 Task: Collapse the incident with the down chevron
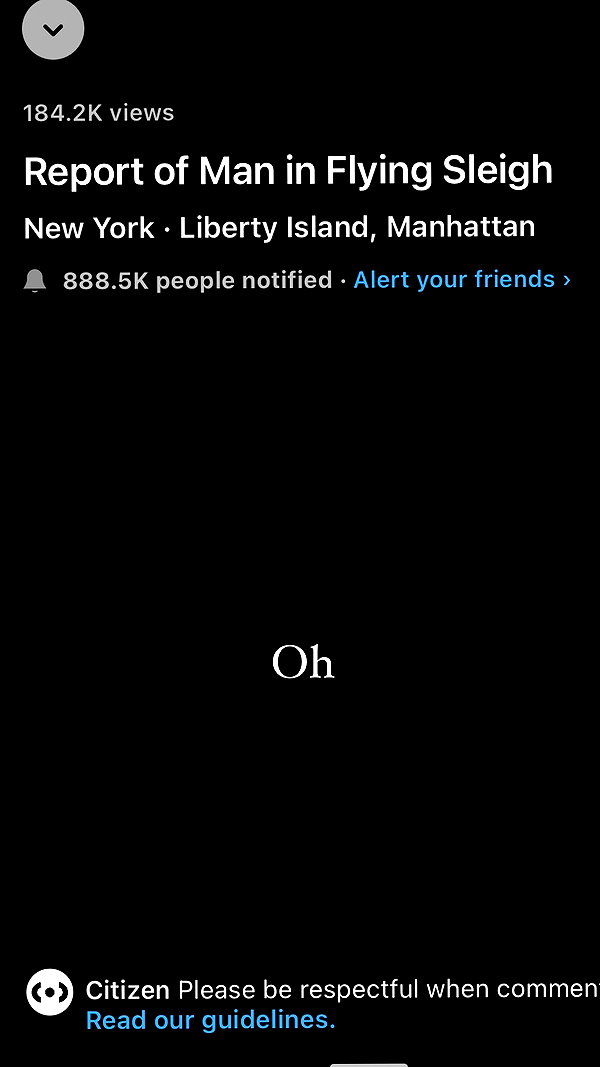[x=53, y=29]
